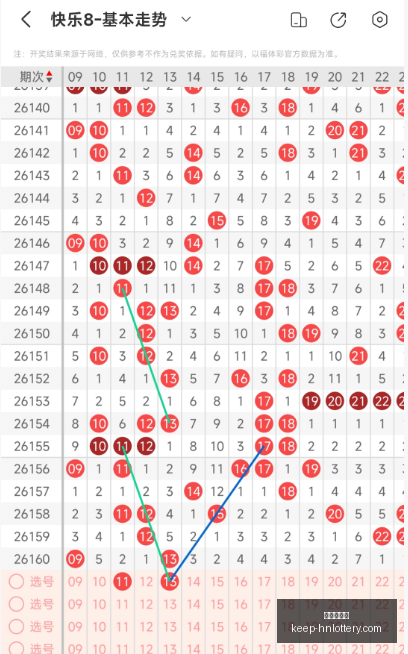Viewport: 408px width, 654px height.
Task: Share this trend chart
Action: tap(338, 20)
